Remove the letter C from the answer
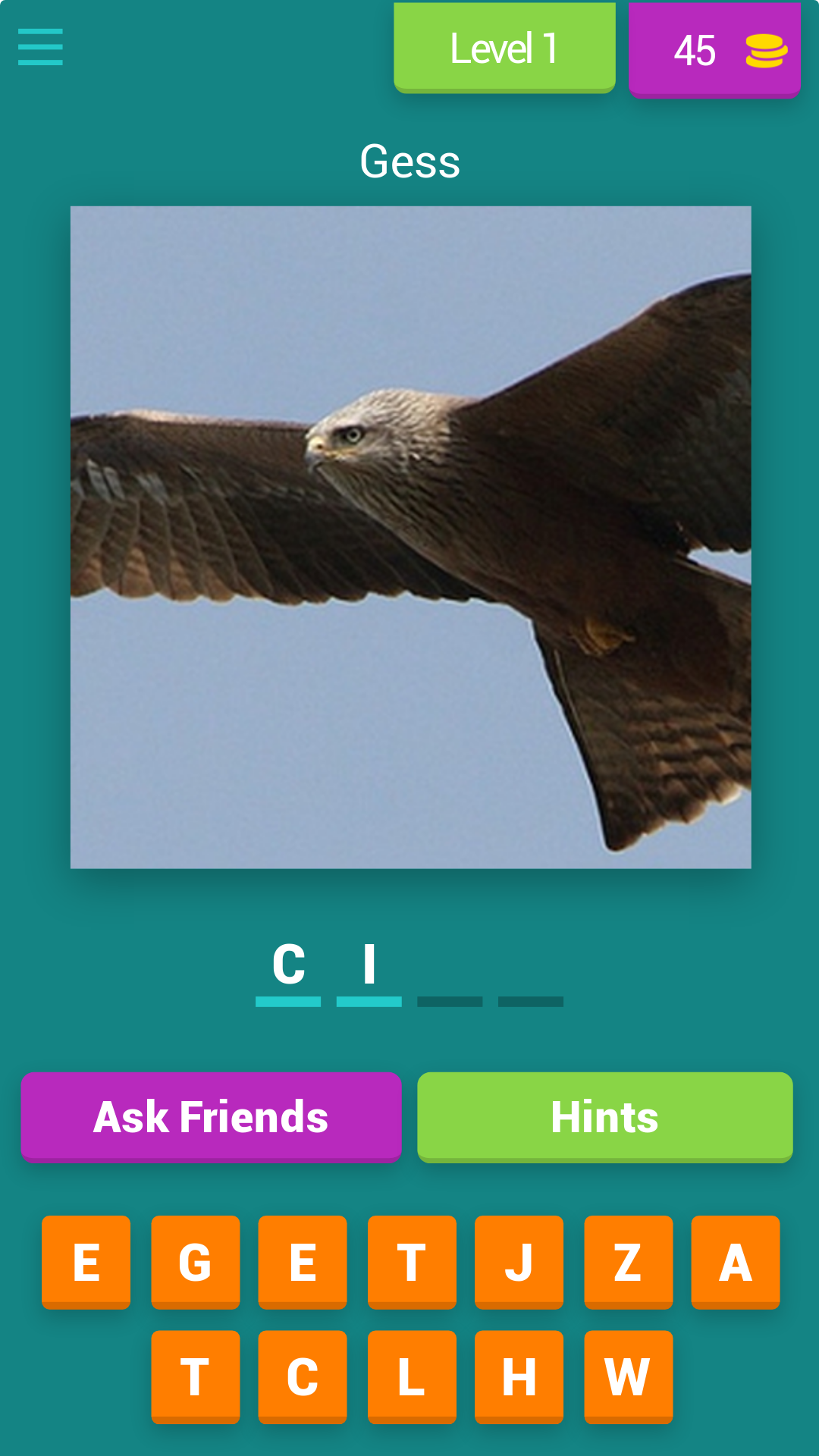 click(x=288, y=966)
